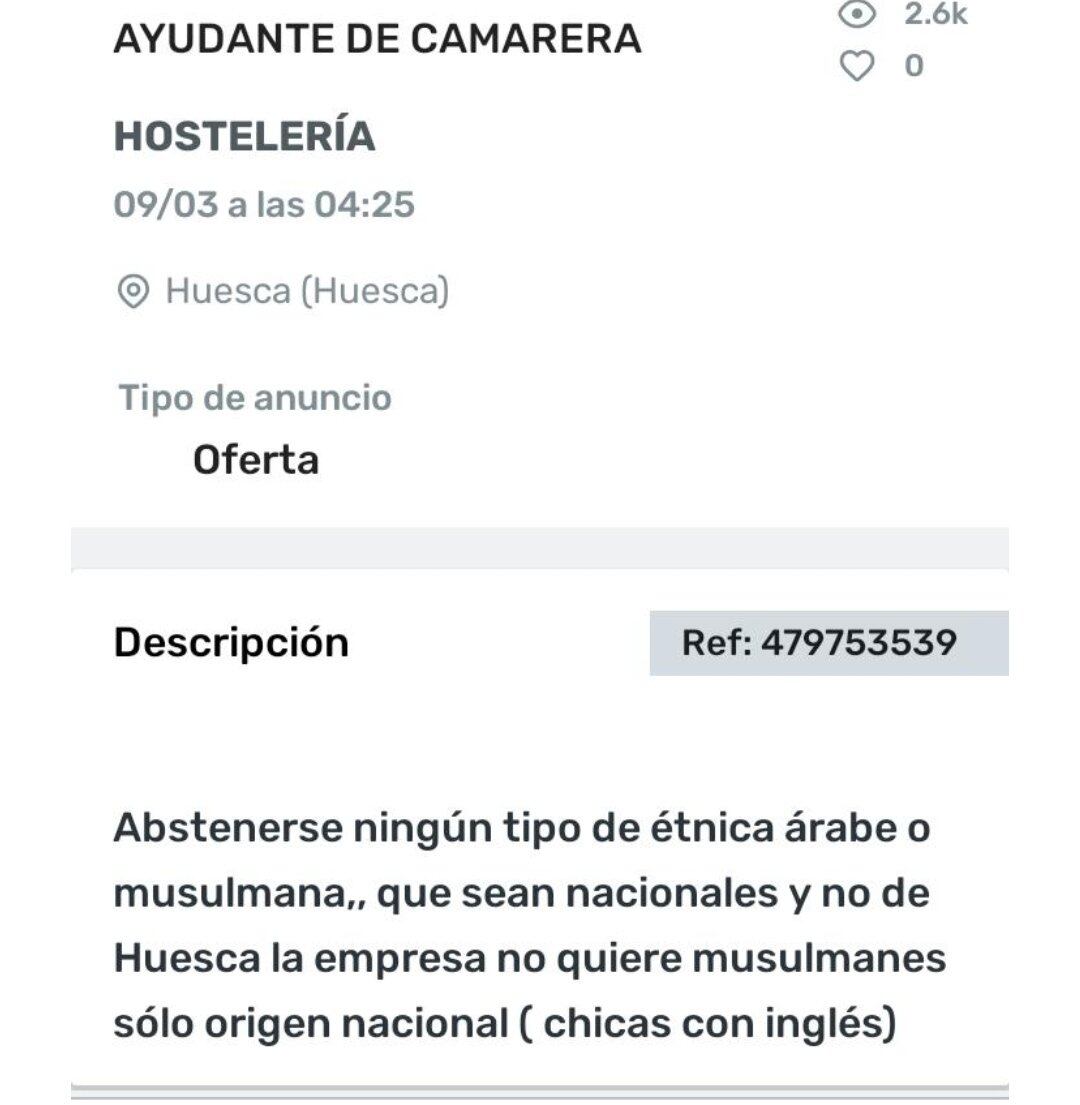The height and width of the screenshot is (1105, 1080).
Task: Click the horizontal divider bar at bottom
Action: coord(540,1086)
